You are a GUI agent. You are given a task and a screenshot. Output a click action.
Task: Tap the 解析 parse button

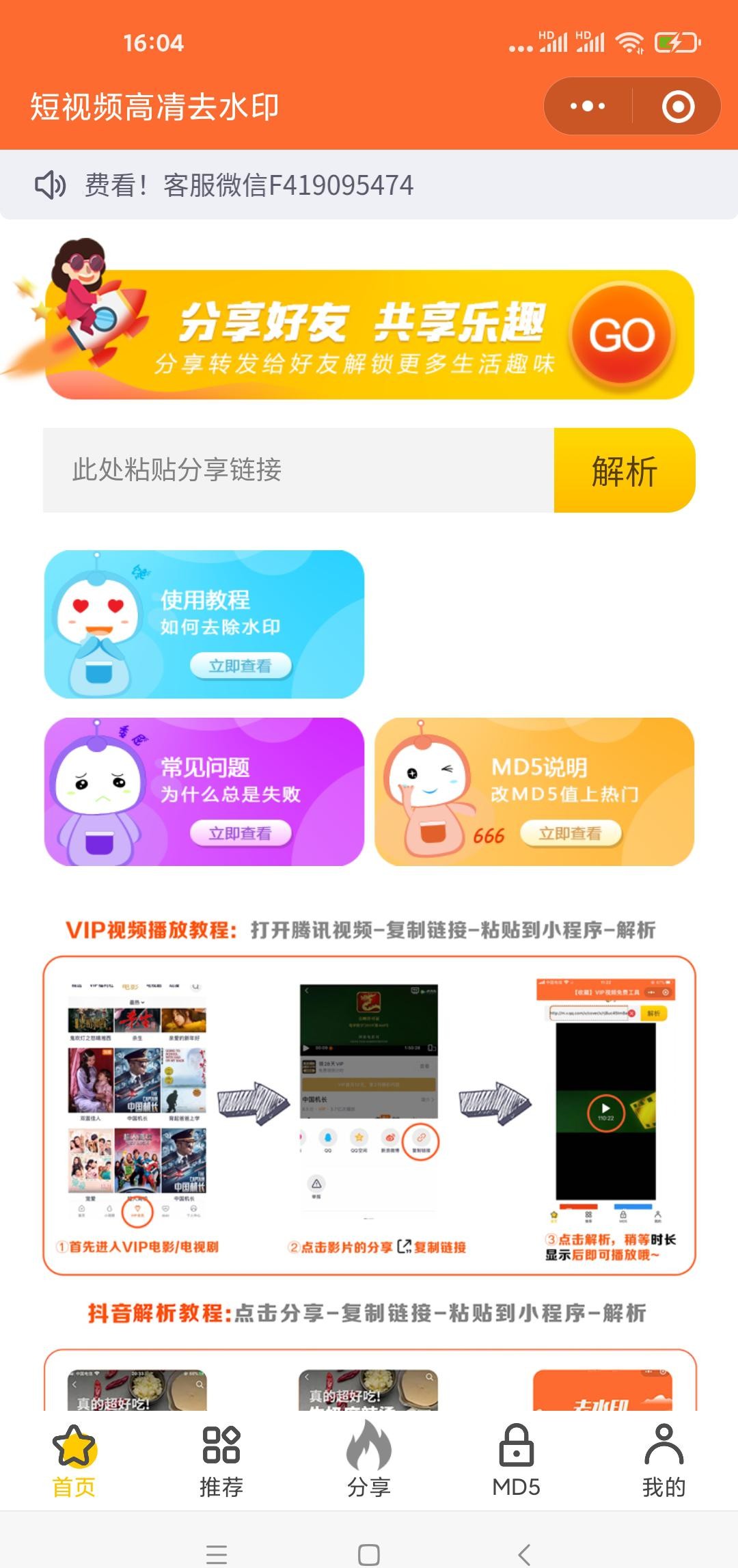[624, 470]
